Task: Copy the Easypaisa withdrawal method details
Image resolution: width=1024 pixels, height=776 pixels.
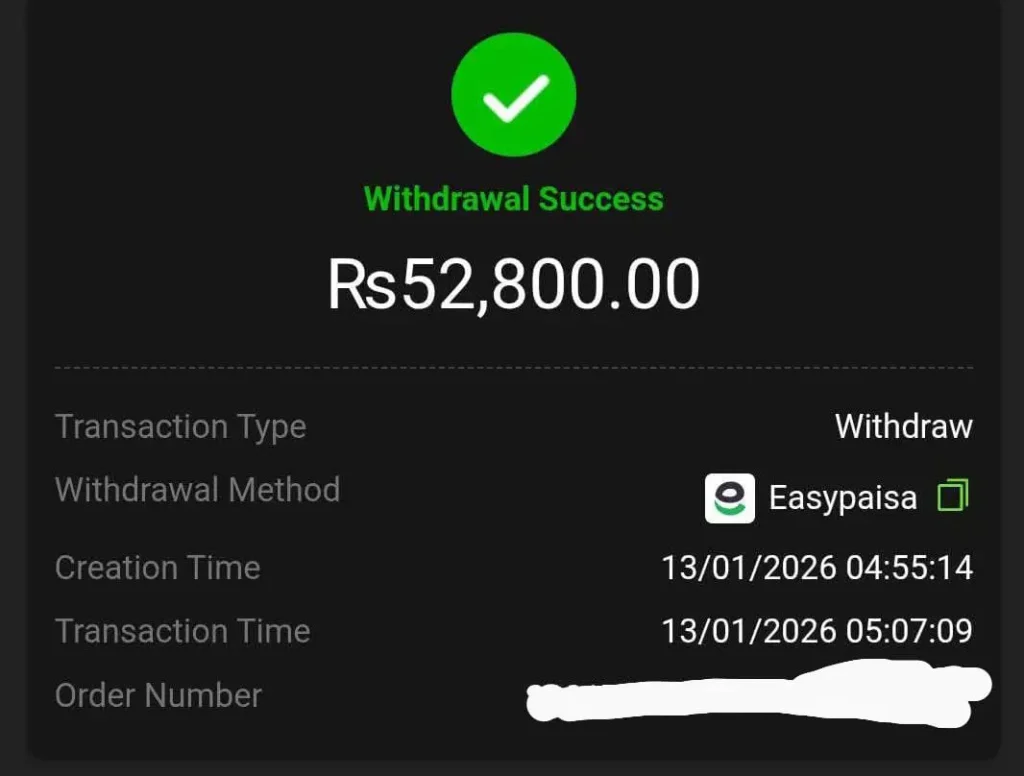Action: [952, 496]
